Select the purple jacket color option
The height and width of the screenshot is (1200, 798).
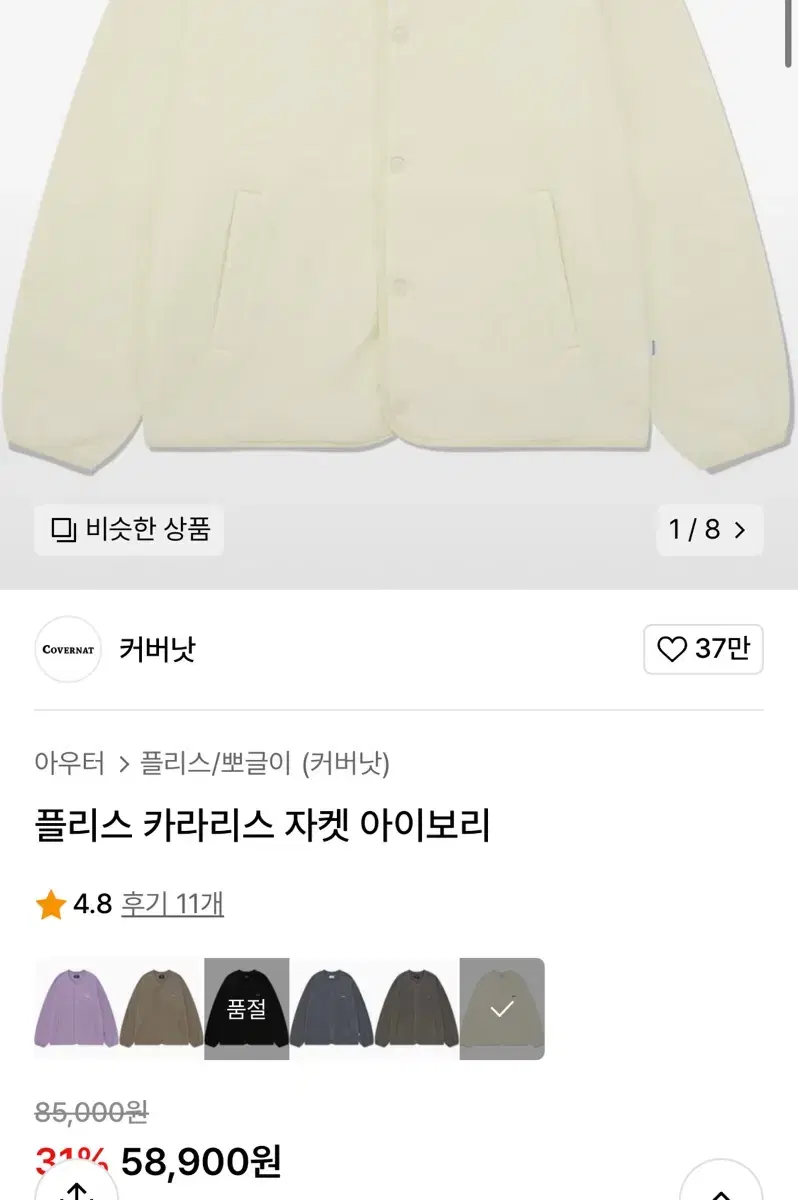(x=77, y=1008)
